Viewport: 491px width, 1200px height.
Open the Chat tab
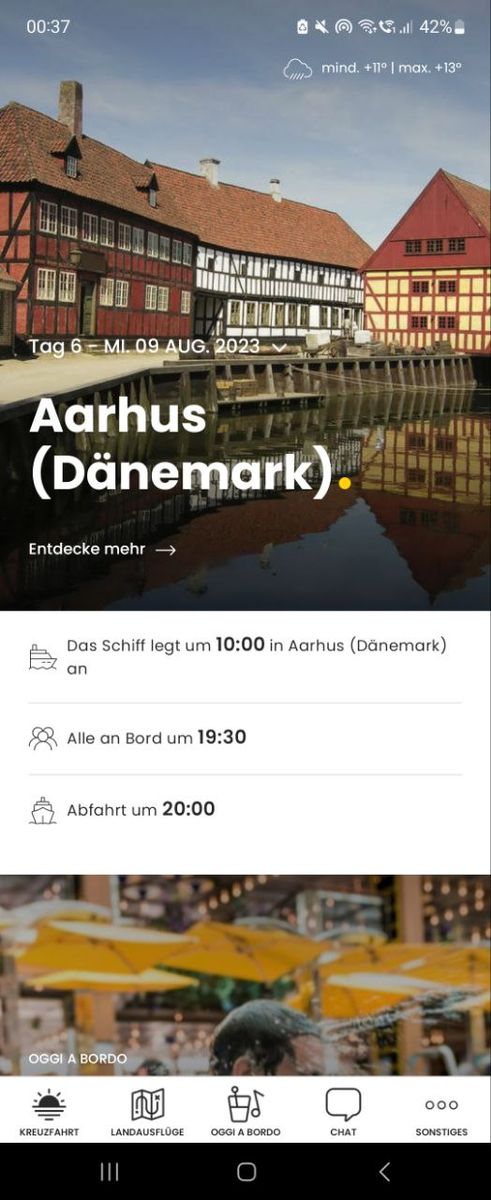(x=343, y=1112)
